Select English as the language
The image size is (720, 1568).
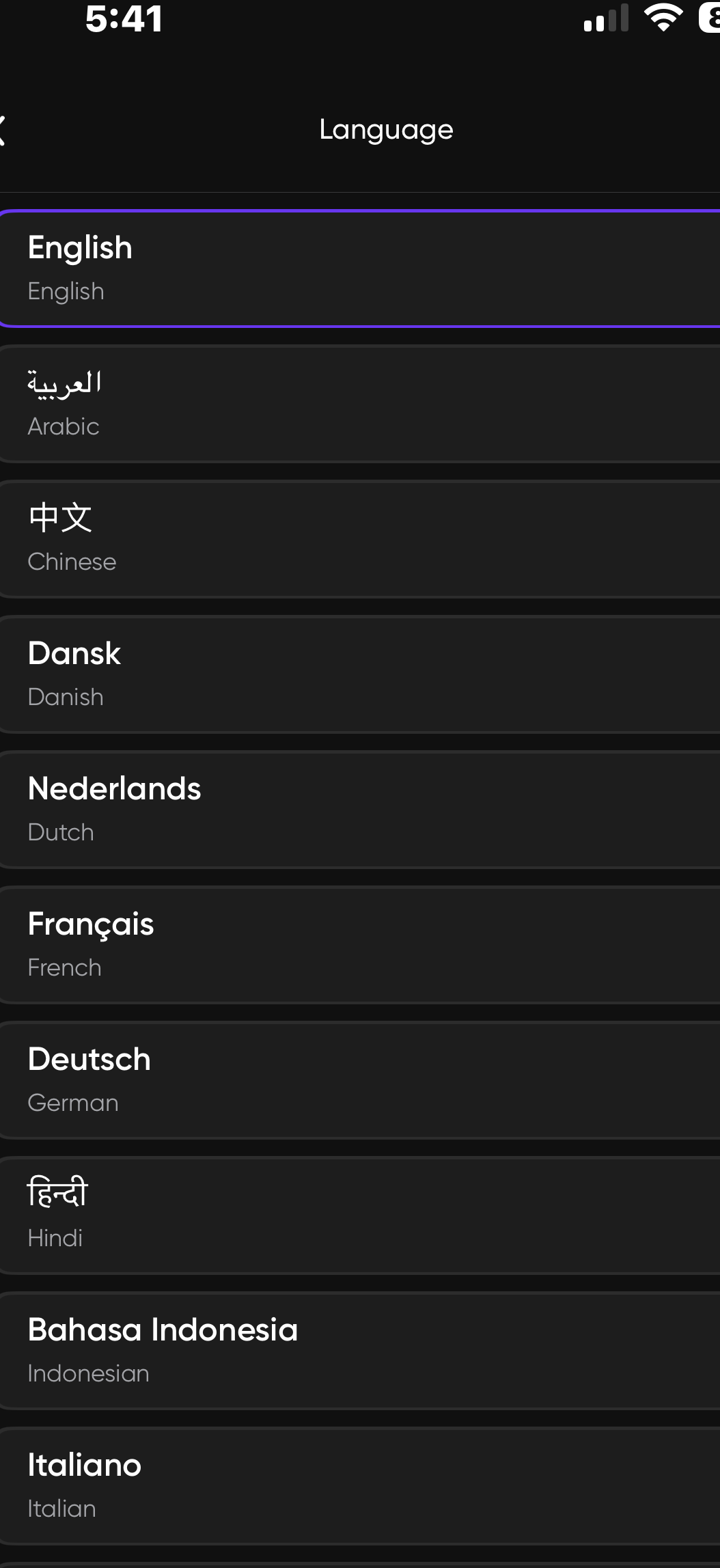click(x=360, y=269)
